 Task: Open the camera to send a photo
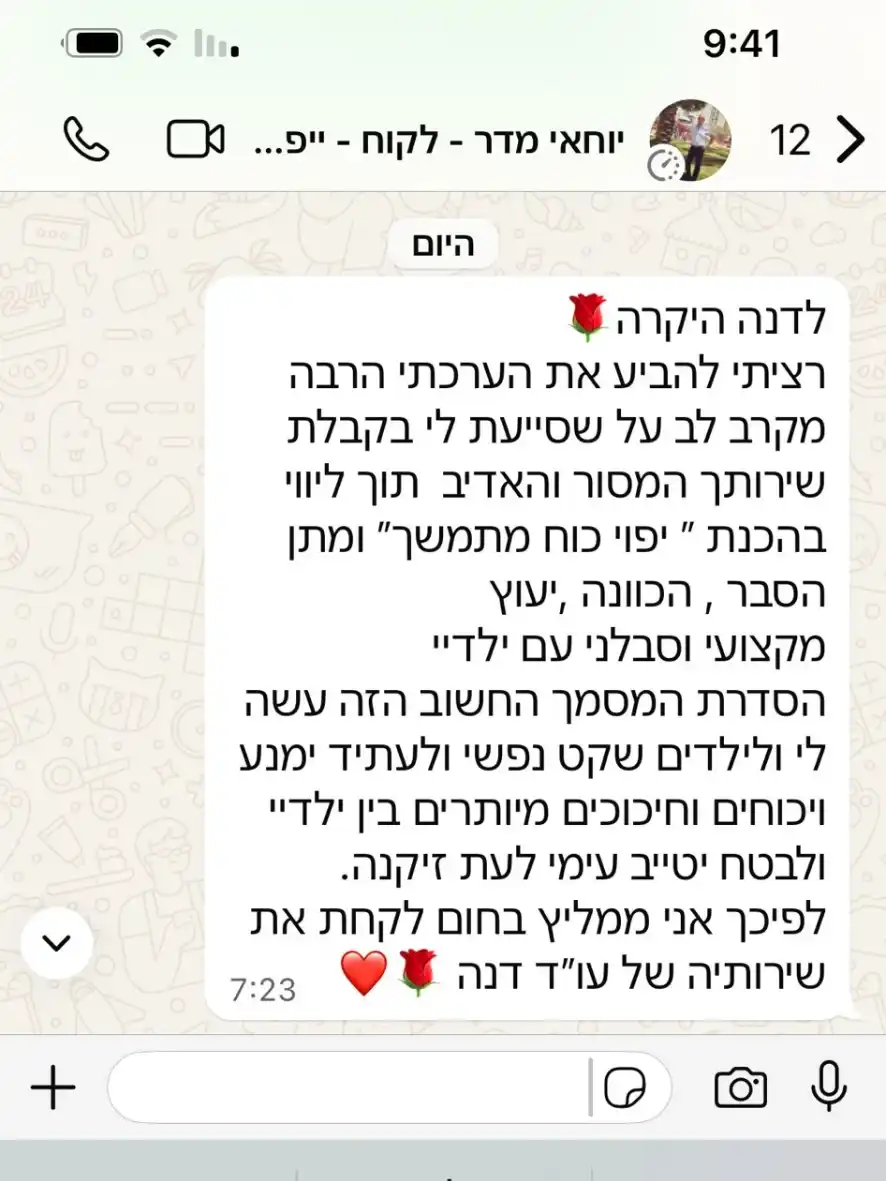(739, 1086)
